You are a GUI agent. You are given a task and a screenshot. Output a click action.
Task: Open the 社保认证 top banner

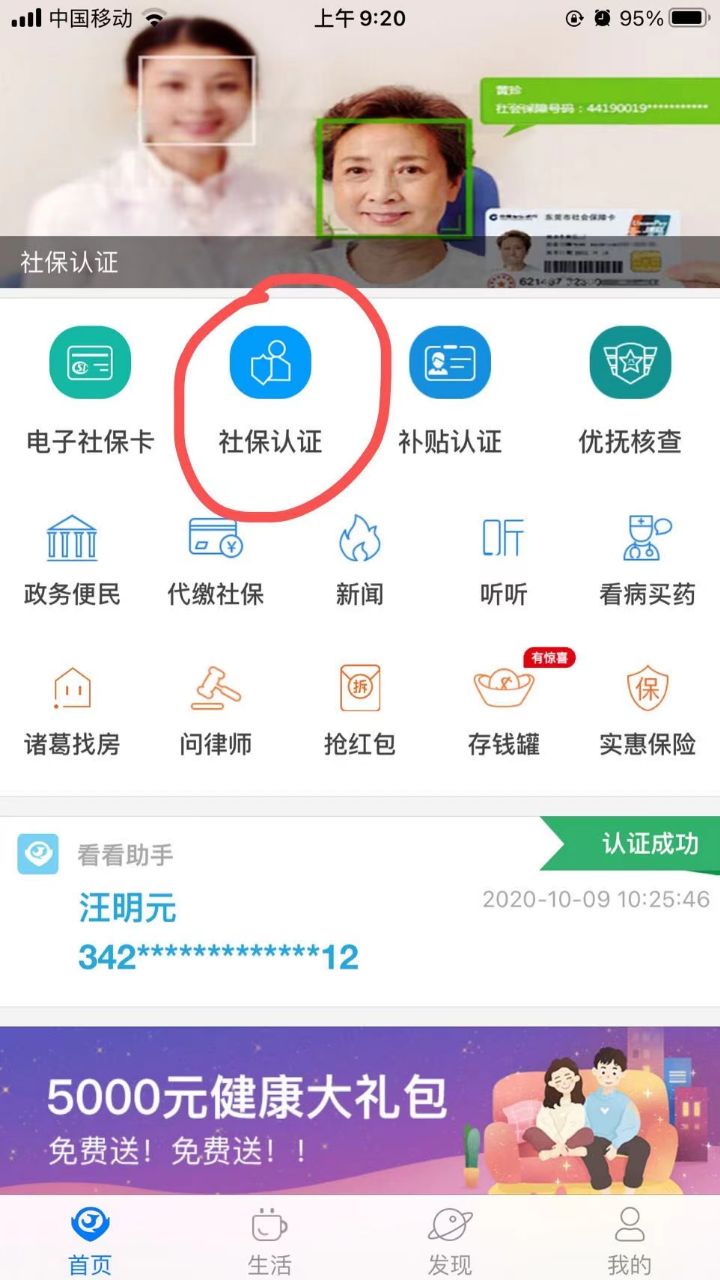(x=360, y=150)
